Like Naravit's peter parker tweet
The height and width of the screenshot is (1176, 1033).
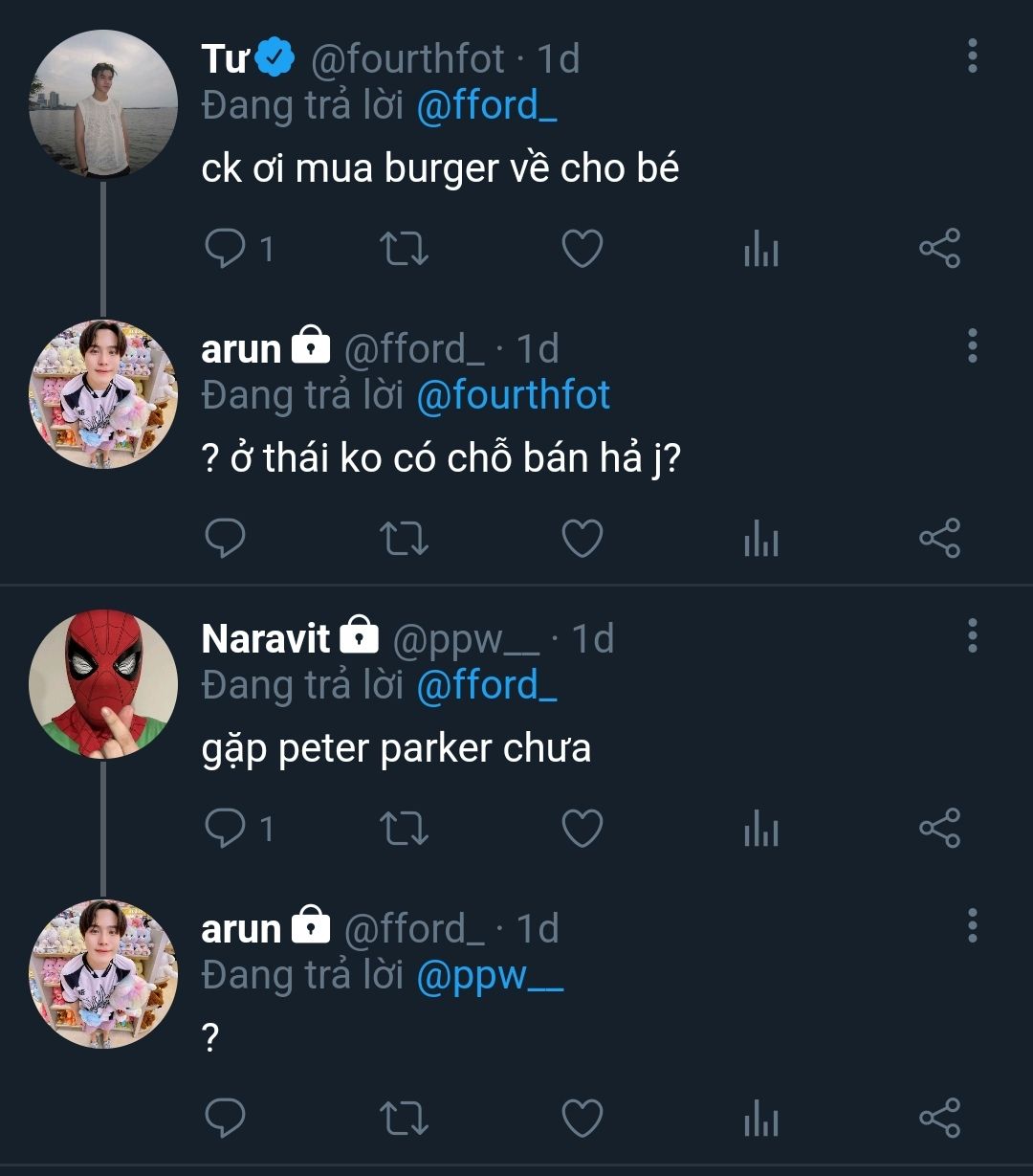pyautogui.click(x=582, y=829)
